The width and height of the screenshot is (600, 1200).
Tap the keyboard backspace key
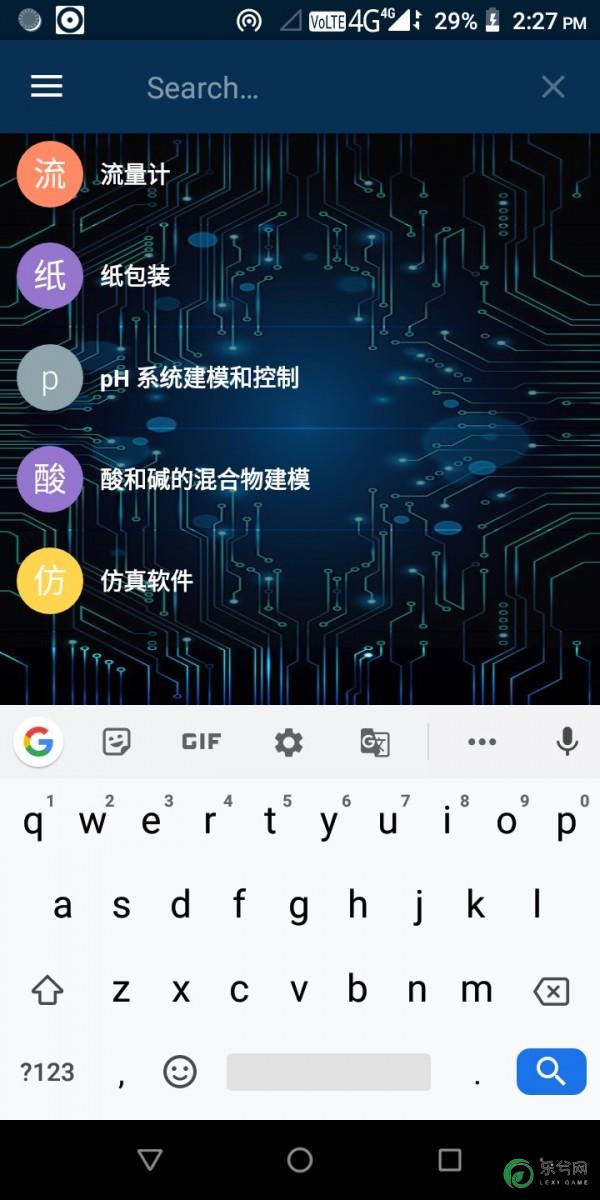(551, 991)
